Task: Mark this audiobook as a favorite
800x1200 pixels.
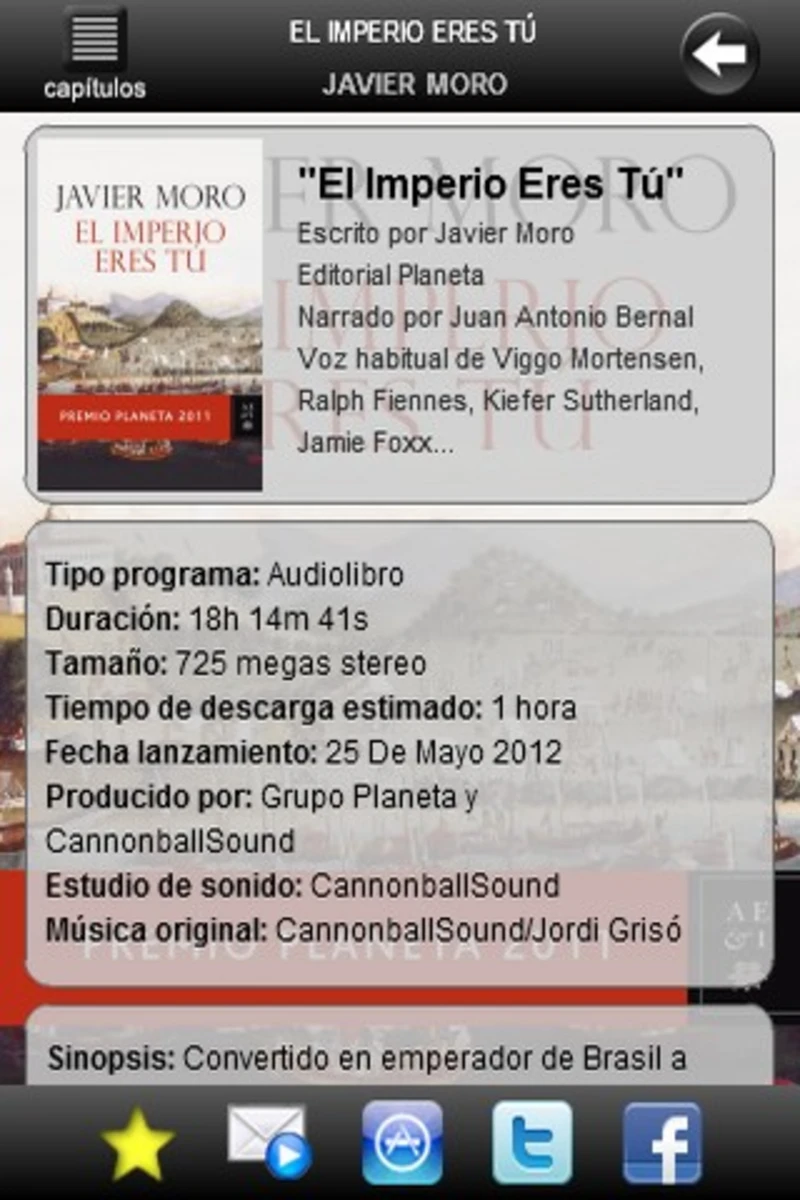Action: click(138, 1143)
